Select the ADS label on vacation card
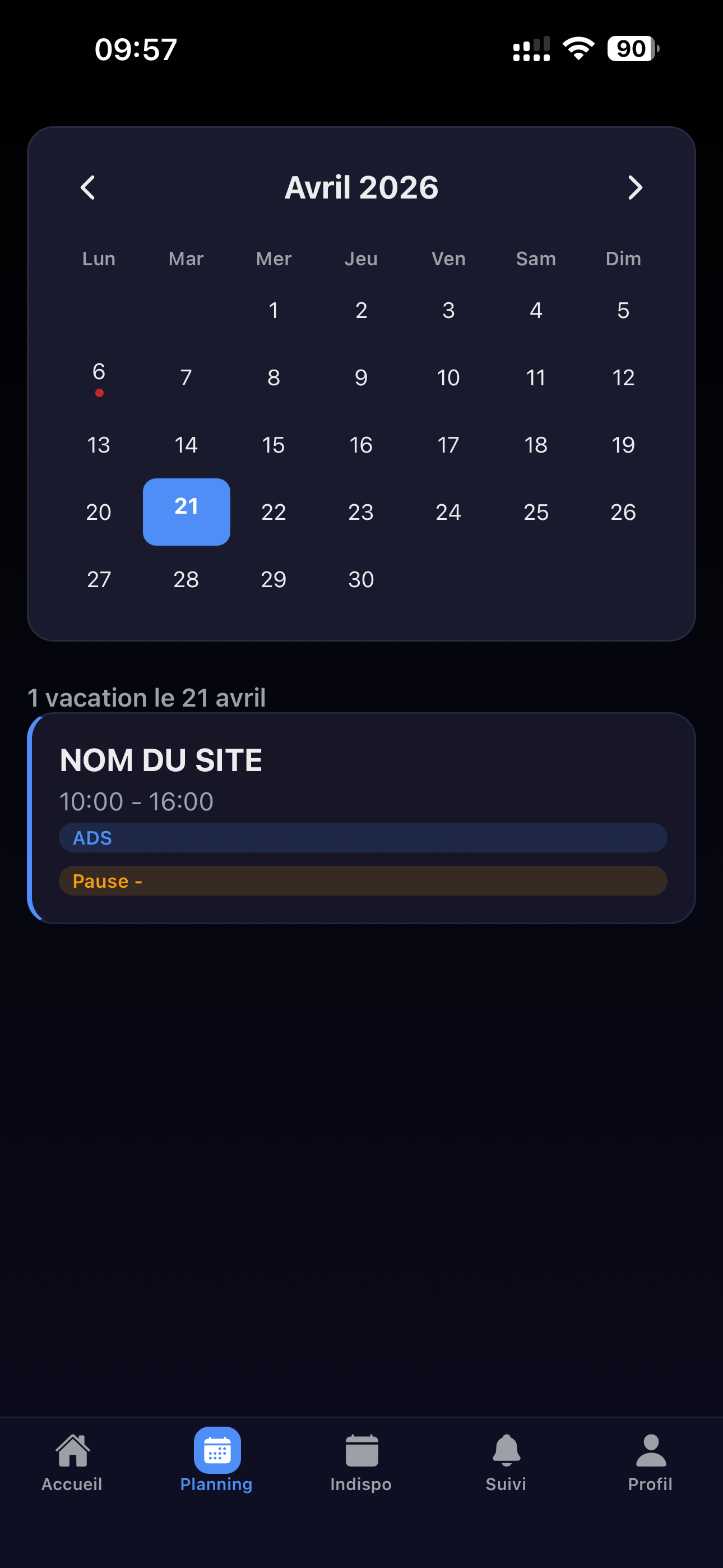Screen dimensions: 723x1568 (x=363, y=838)
